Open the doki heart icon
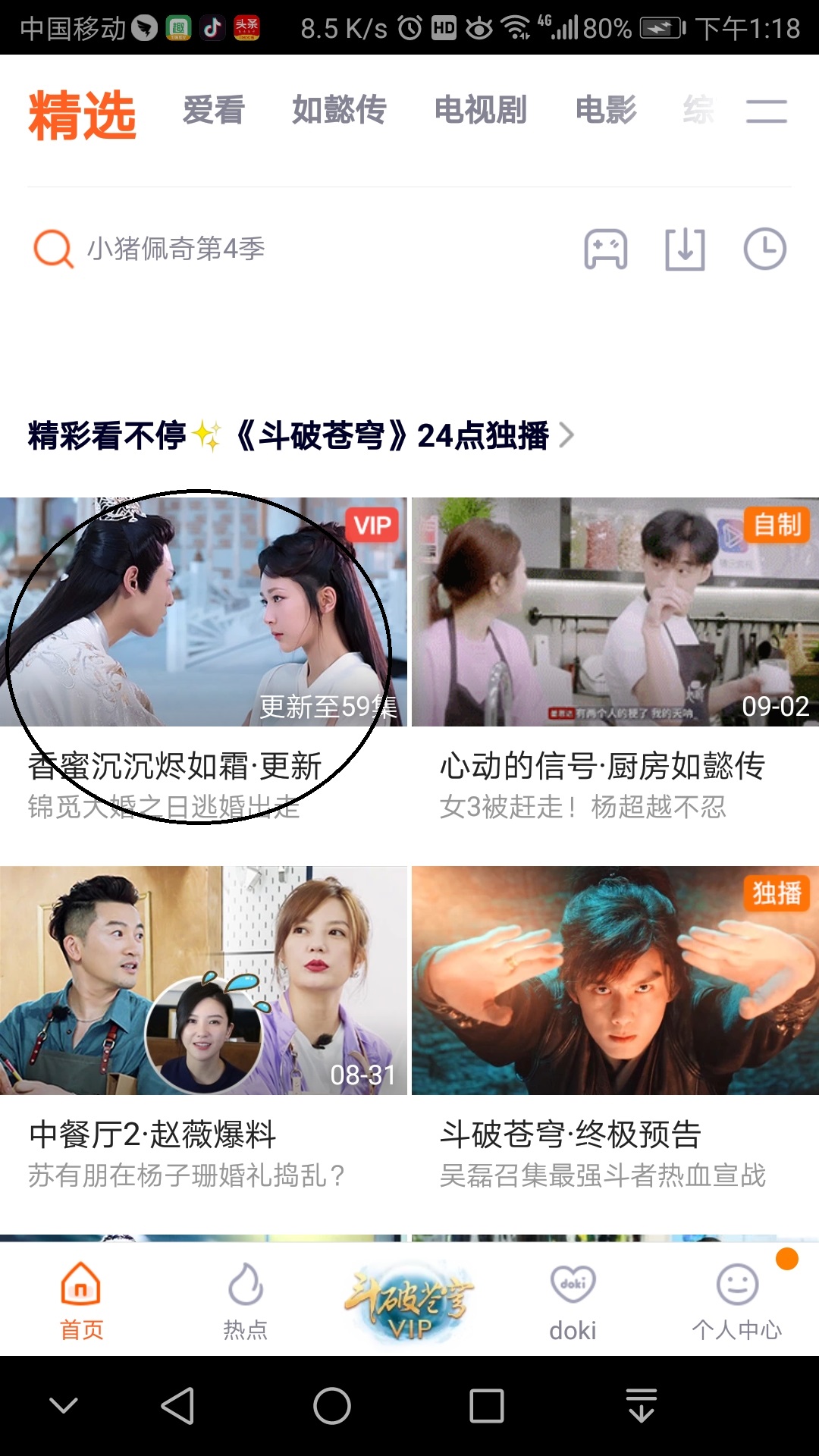Image resolution: width=819 pixels, height=1456 pixels. [573, 1282]
